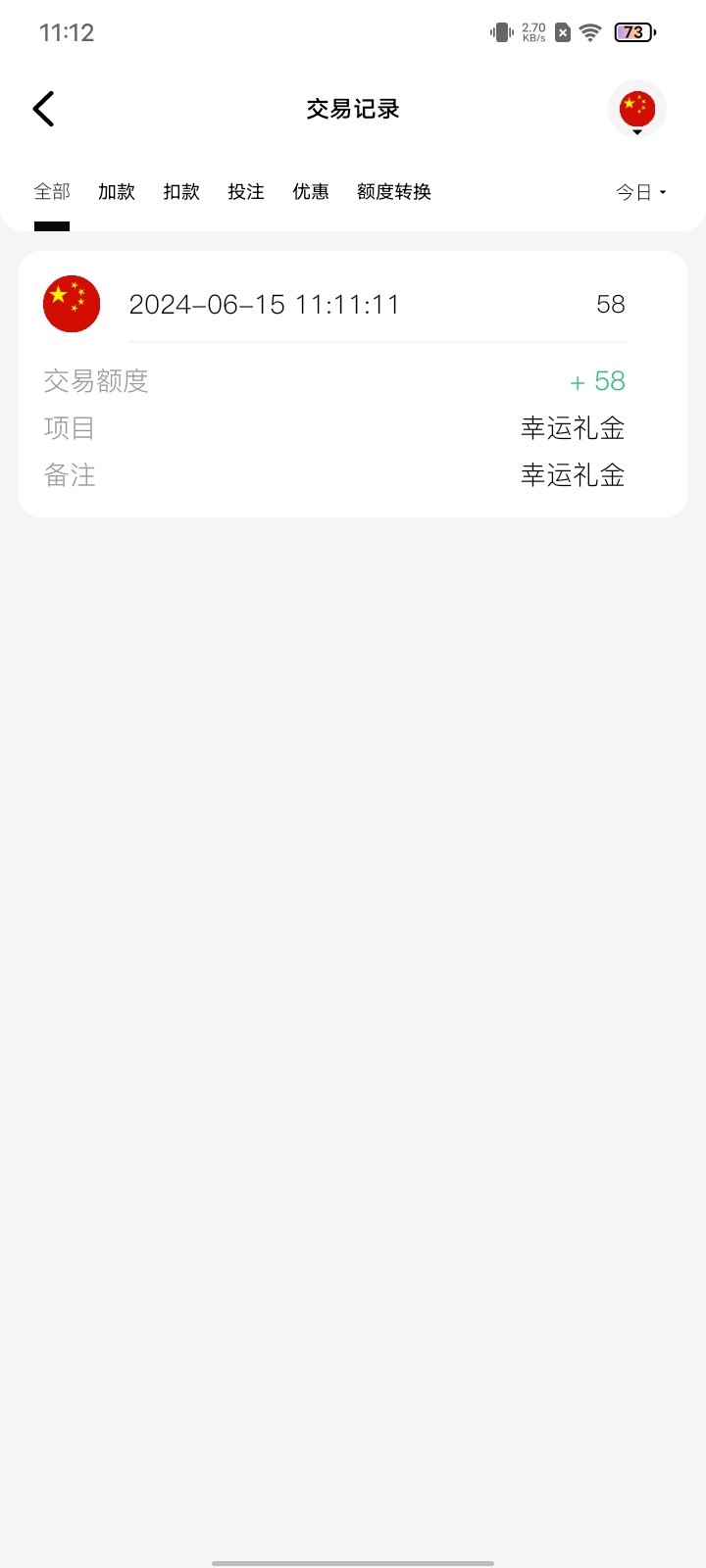Switch to the 加款 tab
The image size is (706, 1568).
click(117, 192)
